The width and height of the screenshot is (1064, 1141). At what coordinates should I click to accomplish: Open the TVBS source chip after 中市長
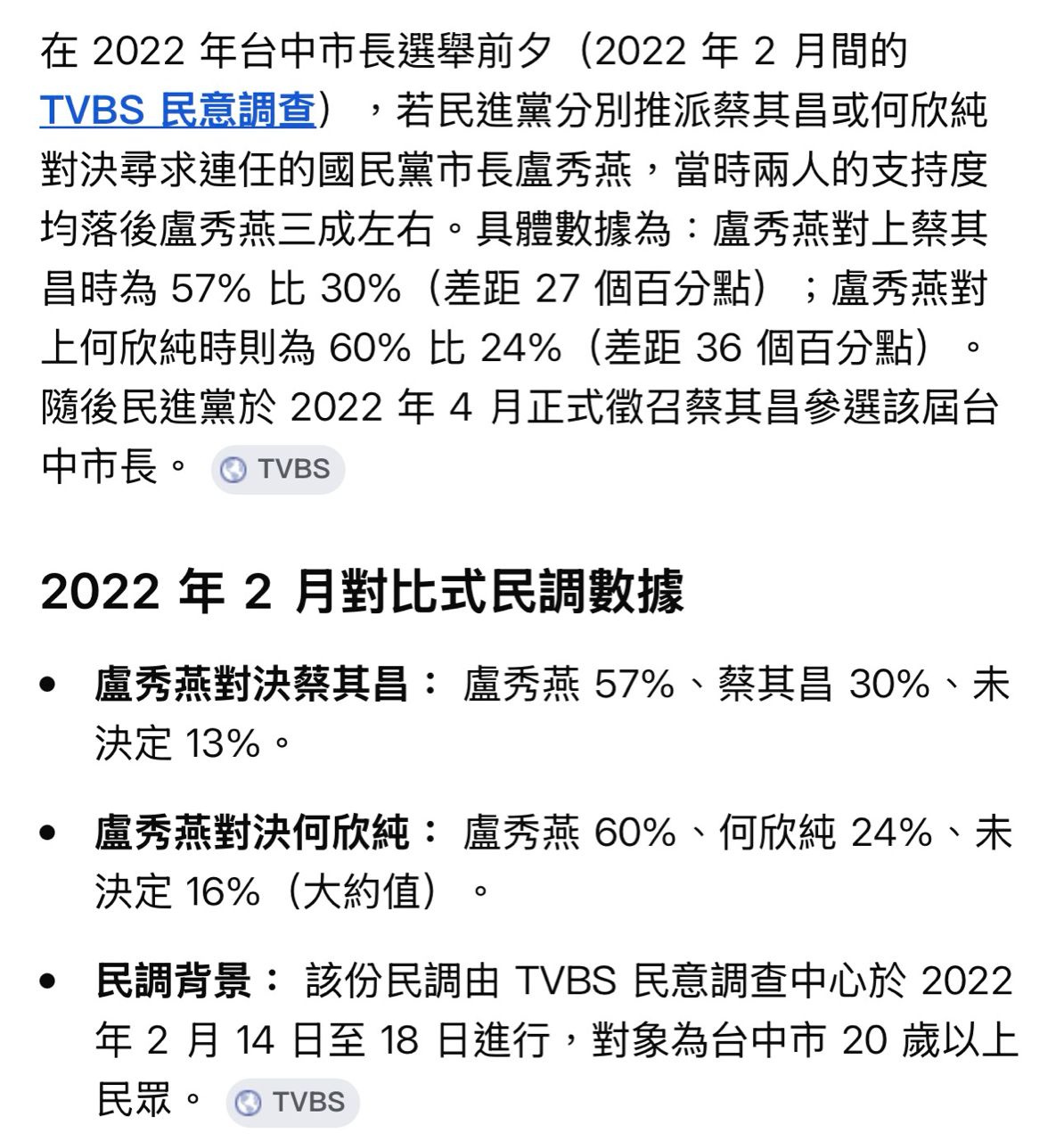pyautogui.click(x=278, y=469)
